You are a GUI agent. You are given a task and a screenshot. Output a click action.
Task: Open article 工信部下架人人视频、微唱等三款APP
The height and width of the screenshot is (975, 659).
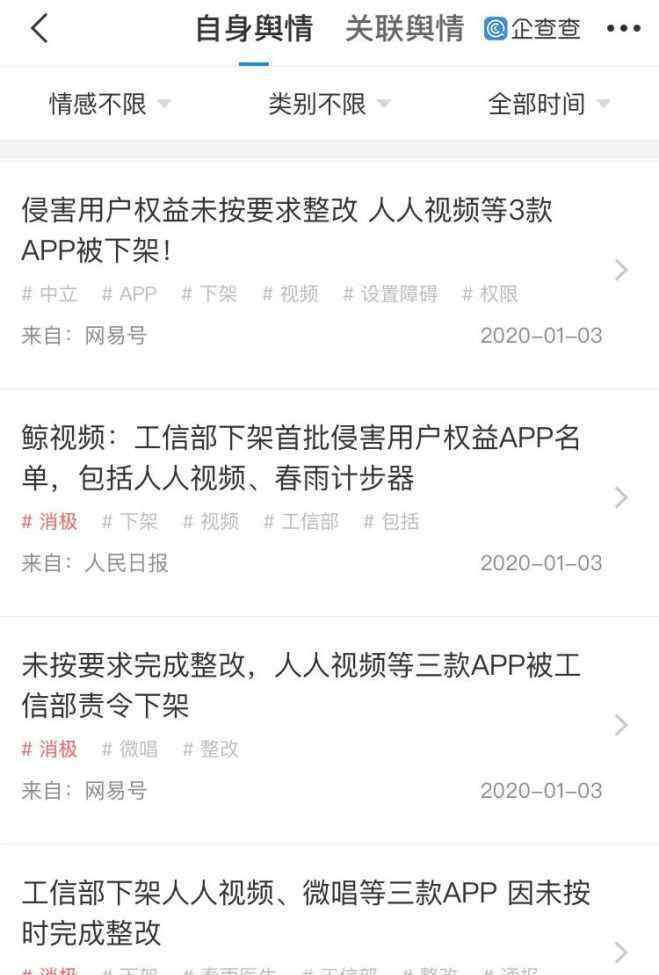(x=300, y=912)
